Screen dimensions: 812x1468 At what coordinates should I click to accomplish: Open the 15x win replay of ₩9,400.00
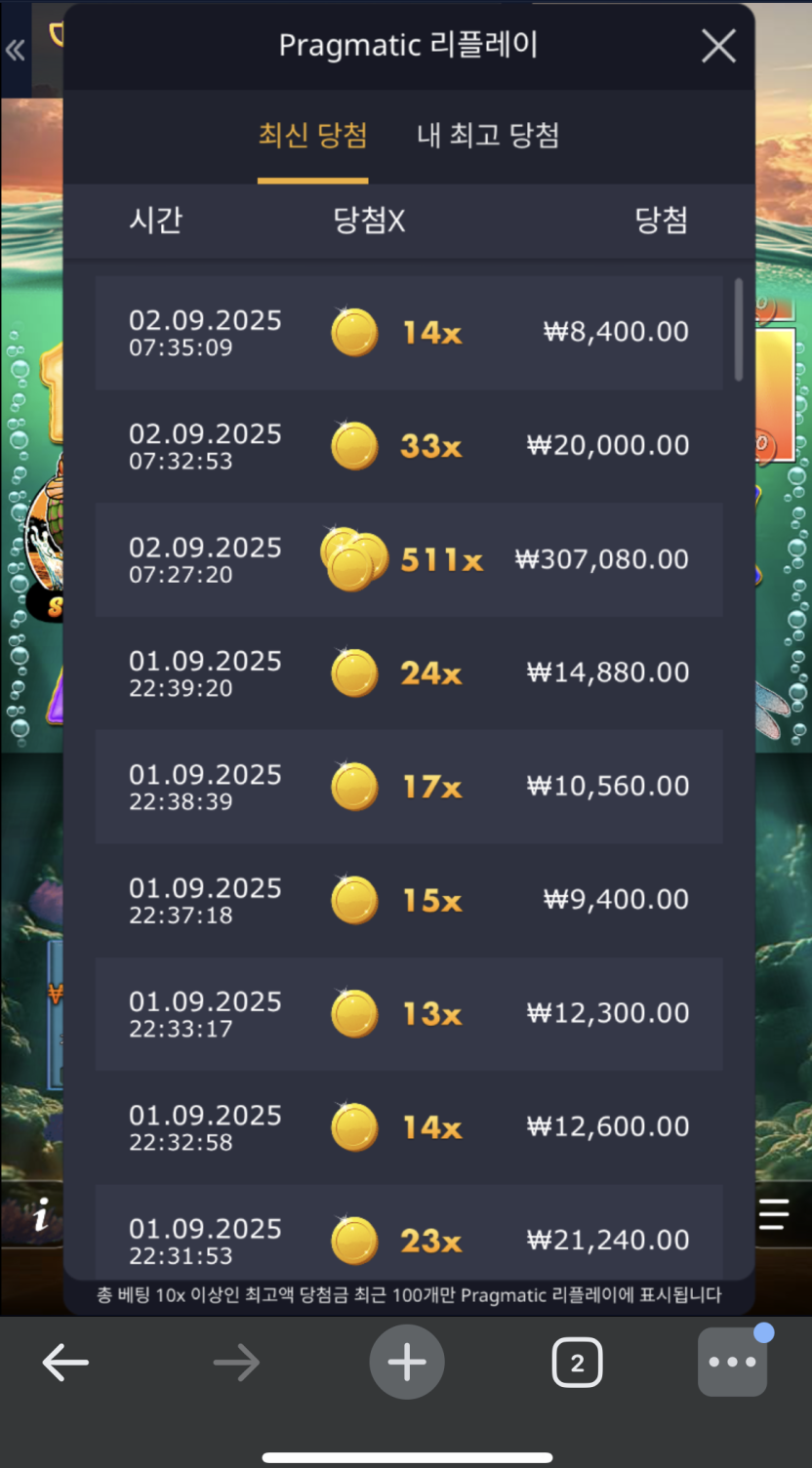[408, 900]
